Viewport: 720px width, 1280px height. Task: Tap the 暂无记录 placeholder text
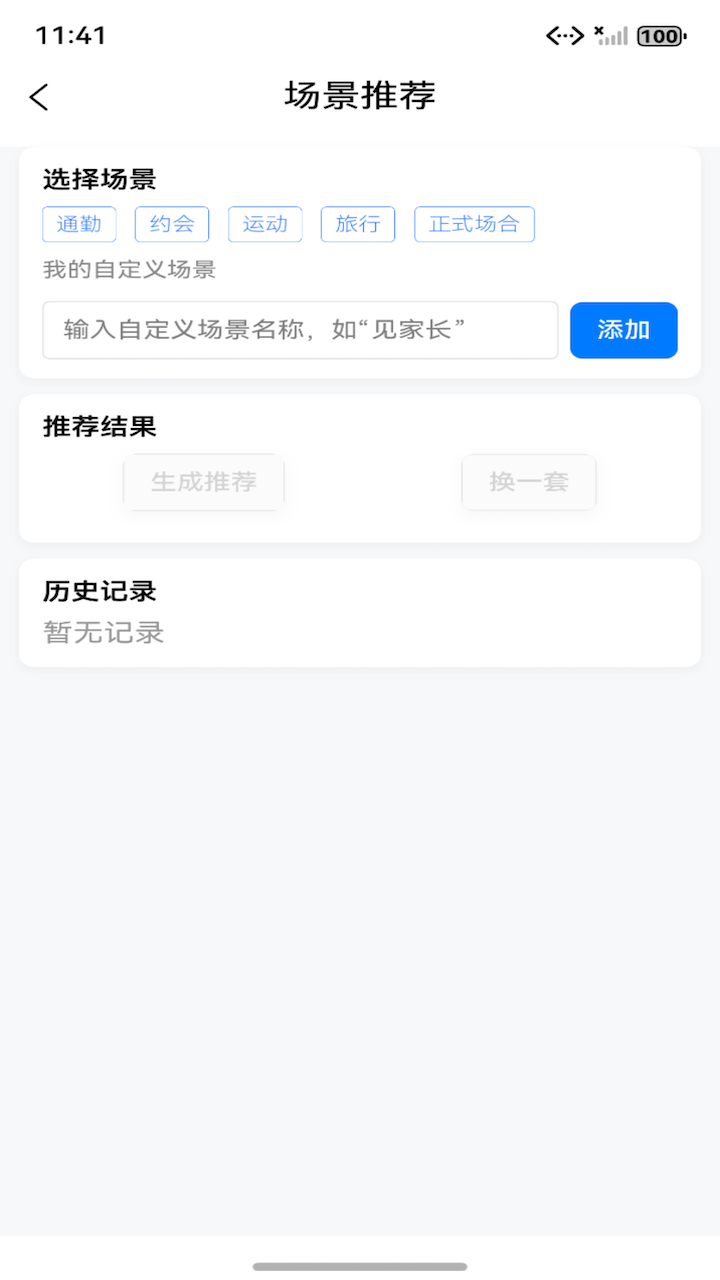(x=103, y=632)
